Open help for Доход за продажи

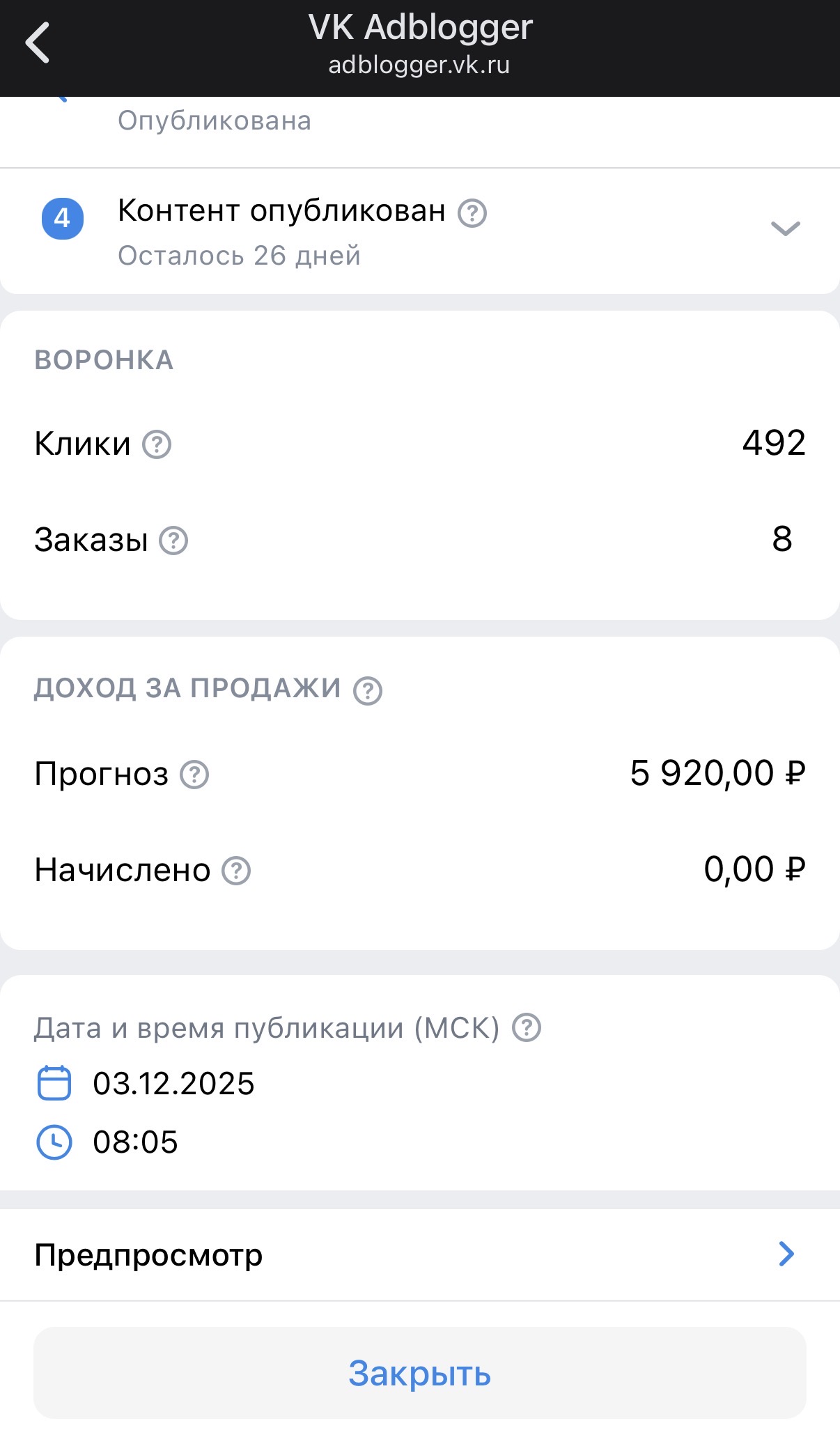tap(368, 690)
